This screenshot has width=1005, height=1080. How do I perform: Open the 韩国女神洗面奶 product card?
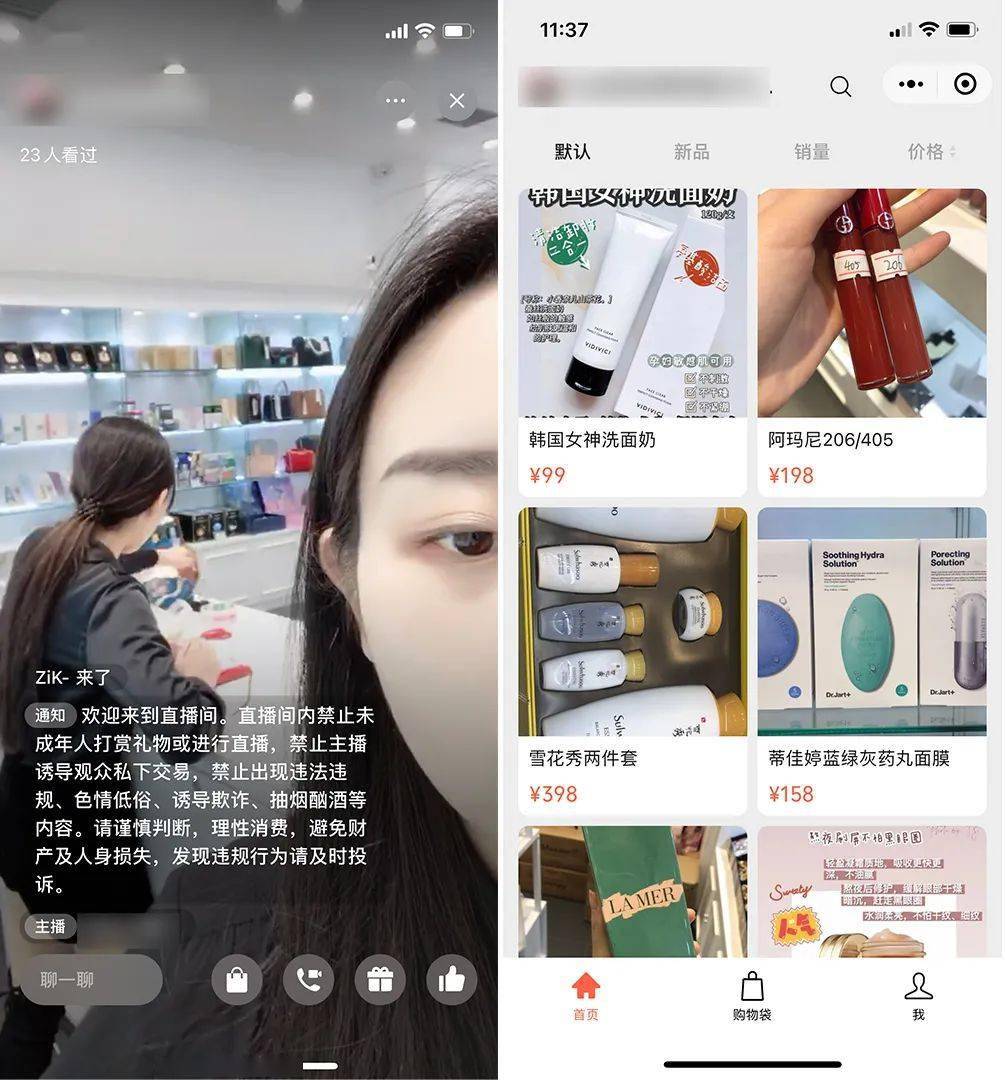(x=632, y=340)
